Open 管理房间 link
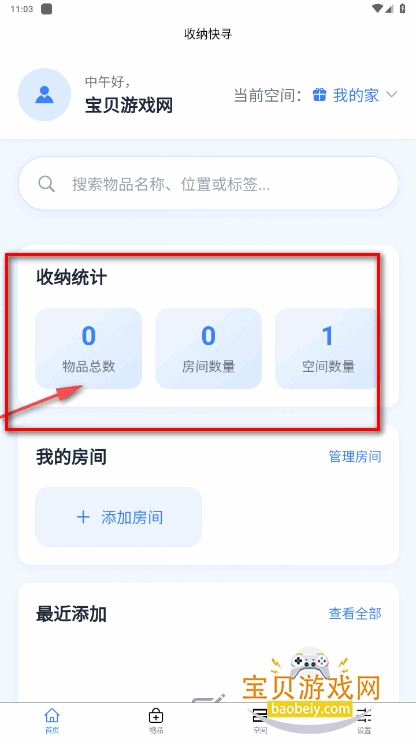The image size is (416, 739). coord(355,456)
